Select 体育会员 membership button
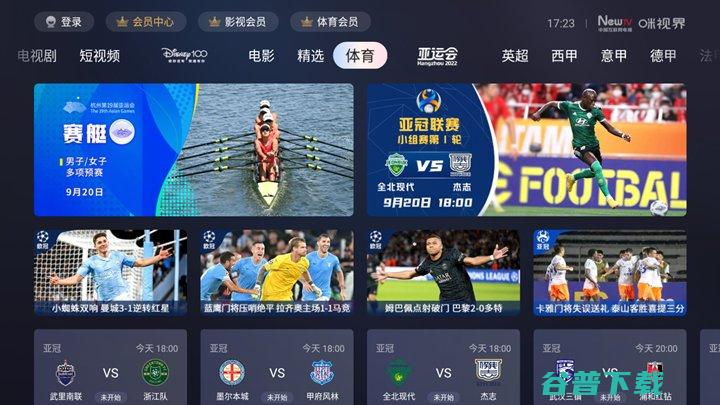This screenshot has width=720, height=405. [330, 22]
